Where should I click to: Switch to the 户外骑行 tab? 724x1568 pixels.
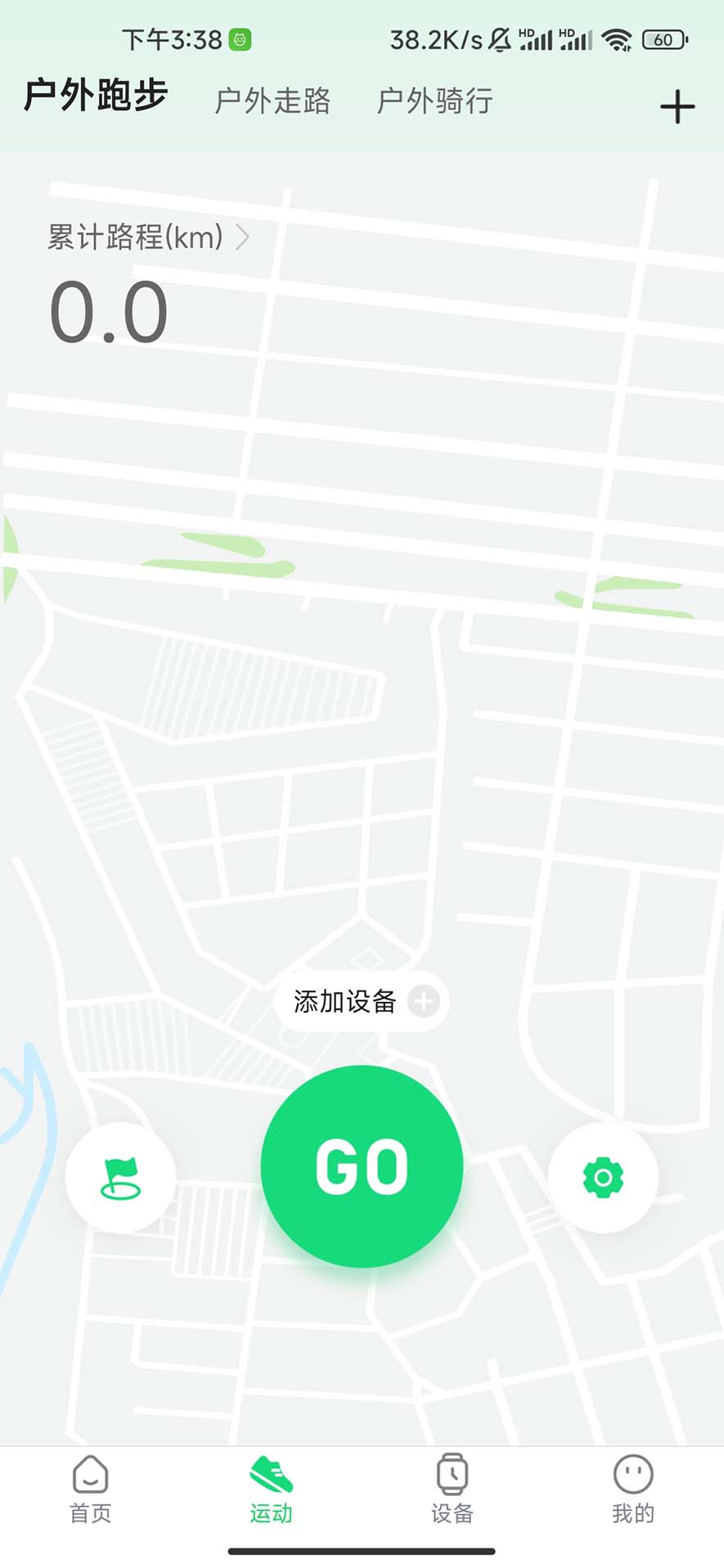(x=434, y=101)
